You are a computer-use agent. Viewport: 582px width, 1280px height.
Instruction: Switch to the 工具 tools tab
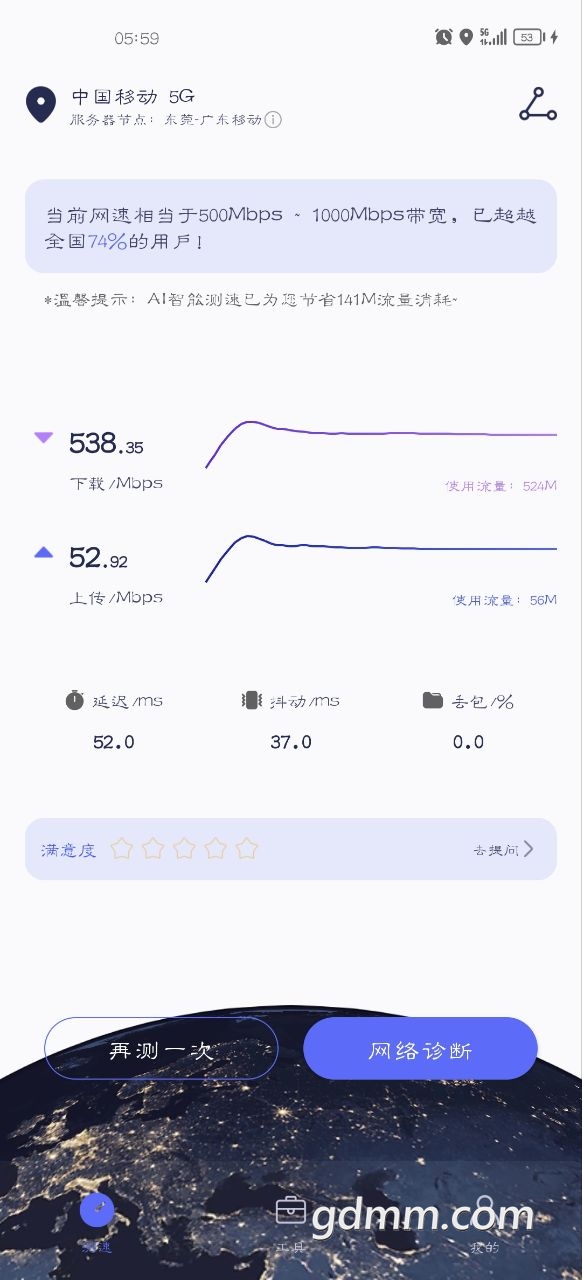pyautogui.click(x=290, y=1224)
